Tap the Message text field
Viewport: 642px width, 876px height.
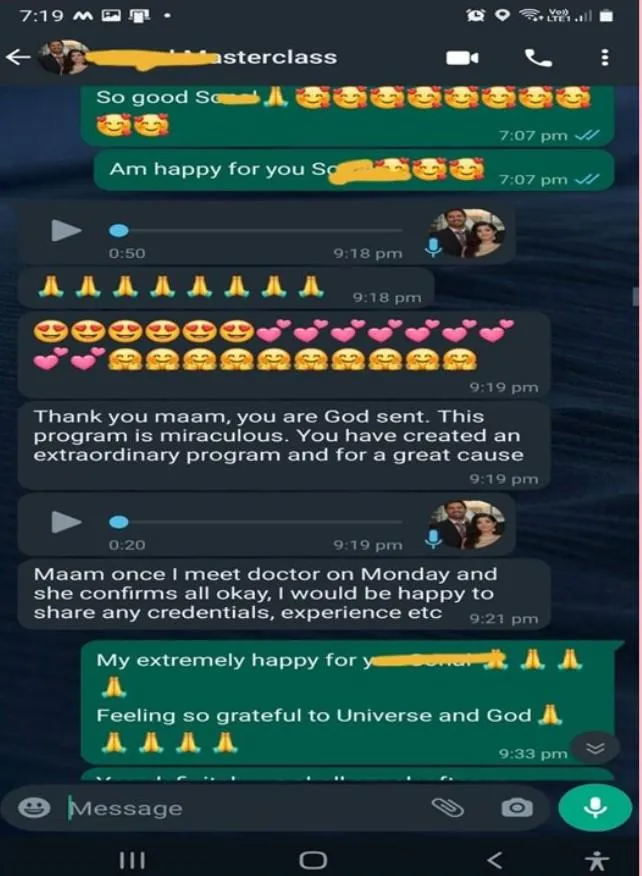point(240,808)
